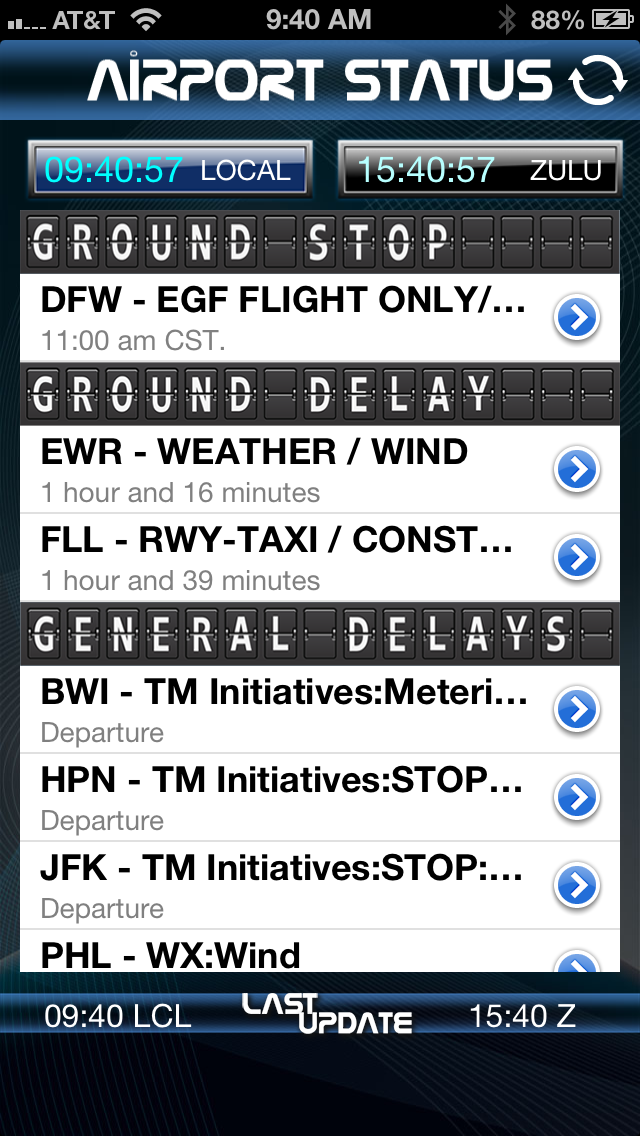
Task: Show BWI TM Initiatives departure delay
Action: (x=577, y=710)
